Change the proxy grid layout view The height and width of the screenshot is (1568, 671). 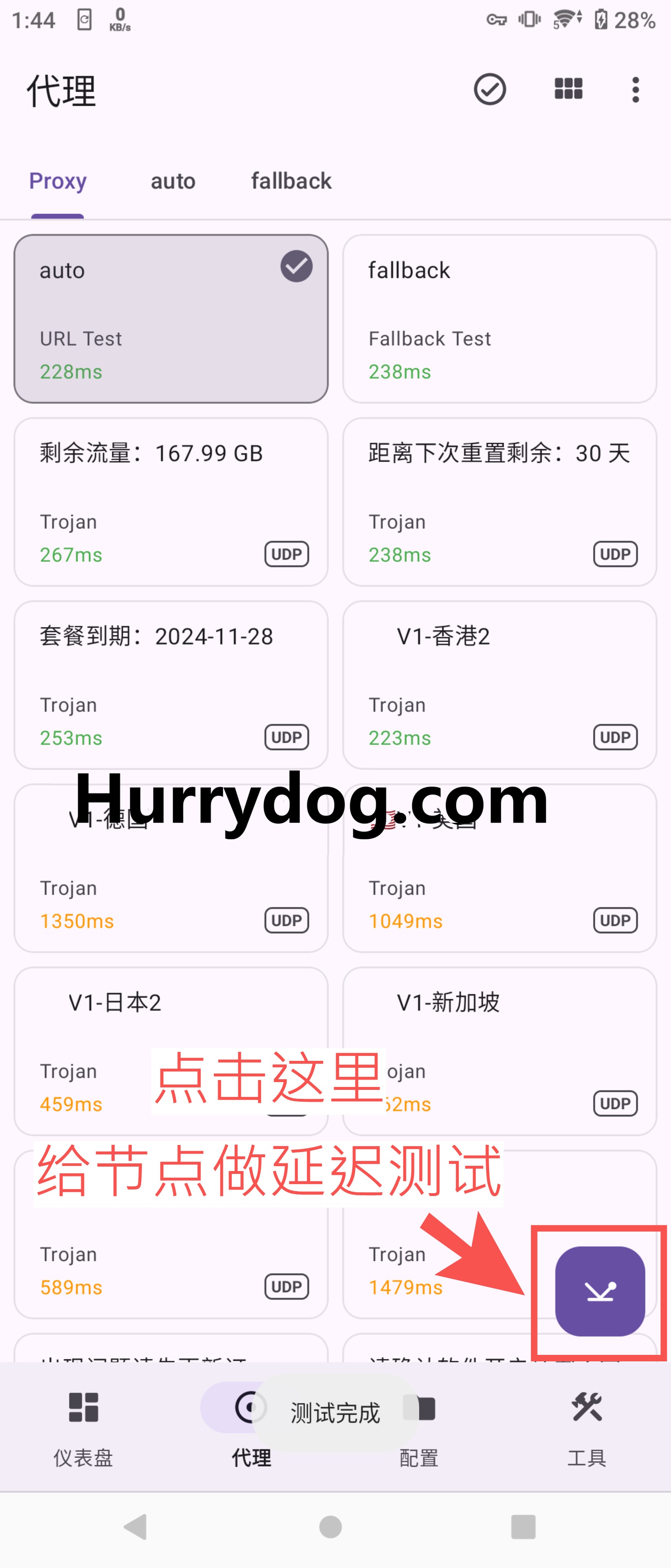tap(568, 89)
